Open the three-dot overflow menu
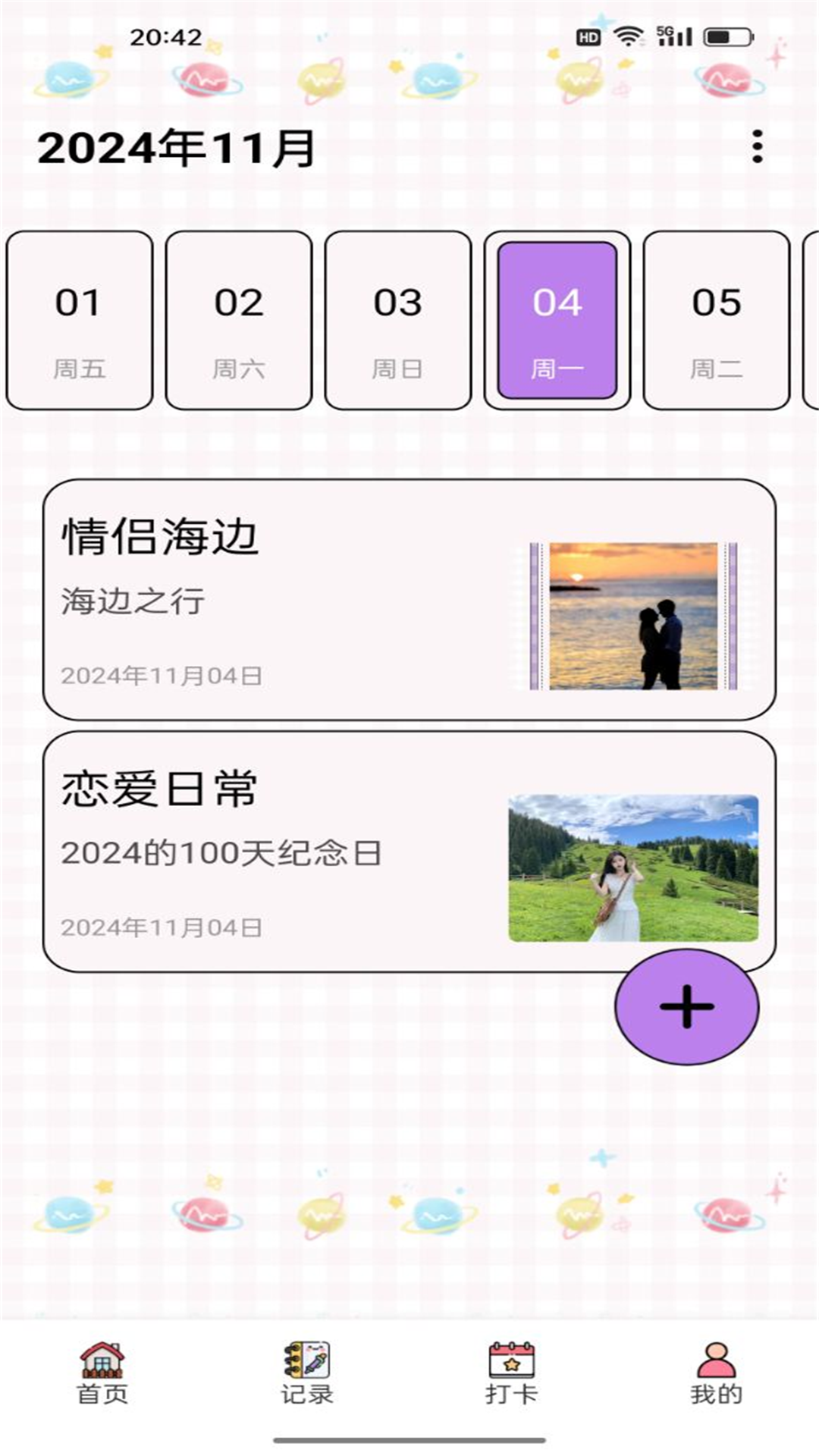 [x=757, y=146]
